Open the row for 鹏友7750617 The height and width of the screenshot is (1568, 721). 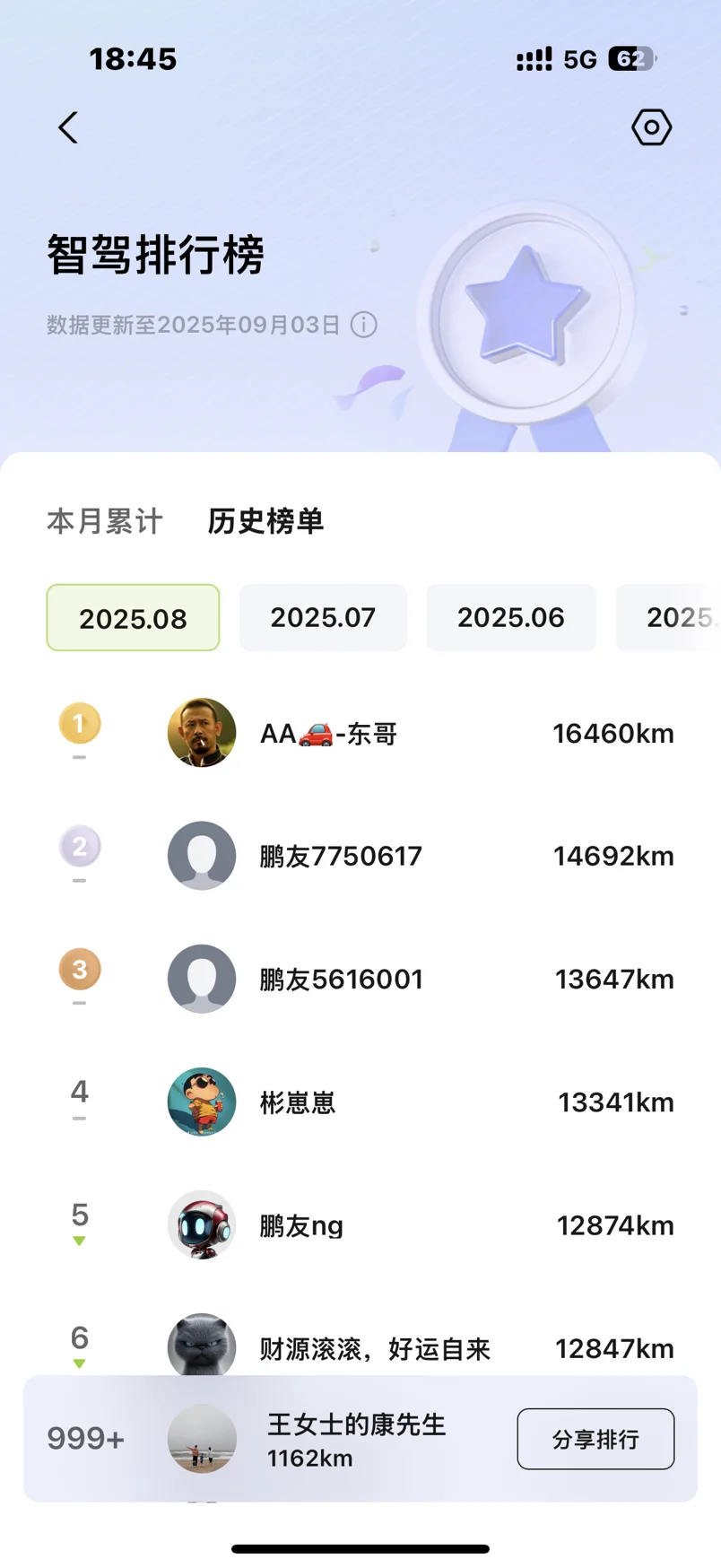tap(360, 856)
